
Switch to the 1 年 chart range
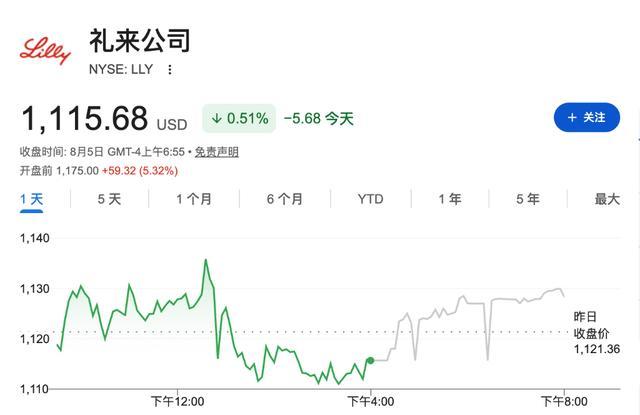pyautogui.click(x=450, y=199)
